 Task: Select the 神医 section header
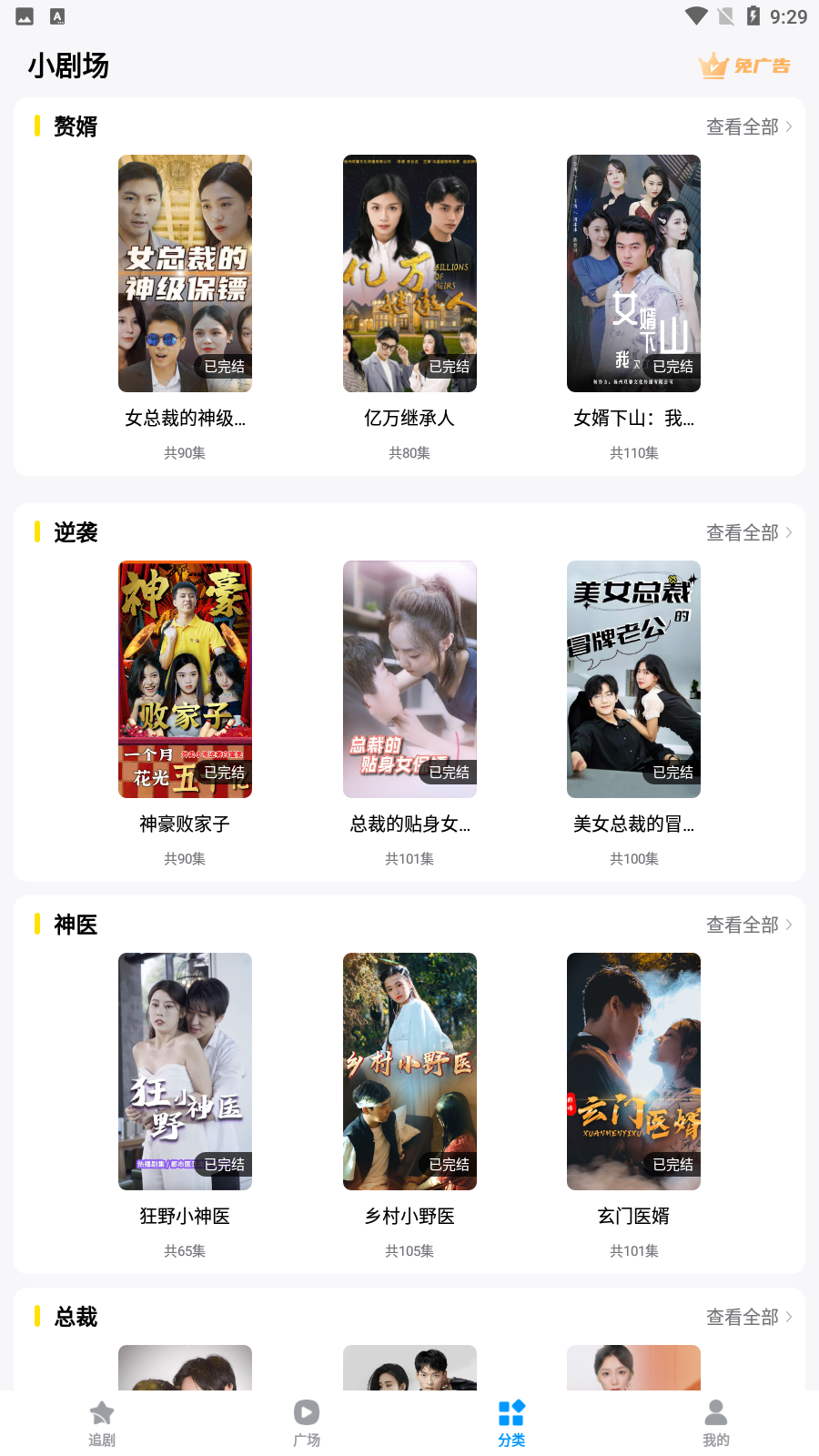pos(75,925)
